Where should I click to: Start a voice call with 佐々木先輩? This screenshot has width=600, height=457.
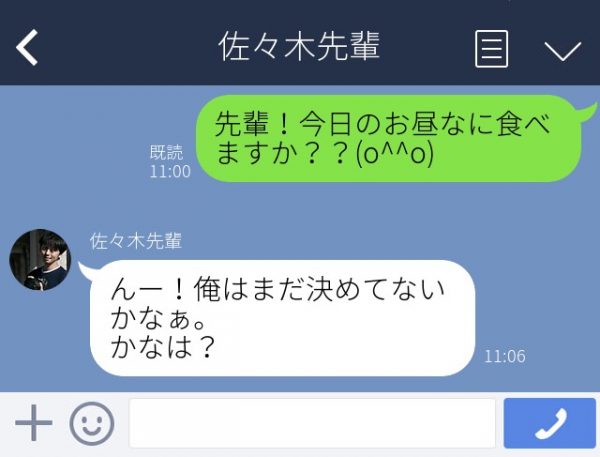[549, 424]
